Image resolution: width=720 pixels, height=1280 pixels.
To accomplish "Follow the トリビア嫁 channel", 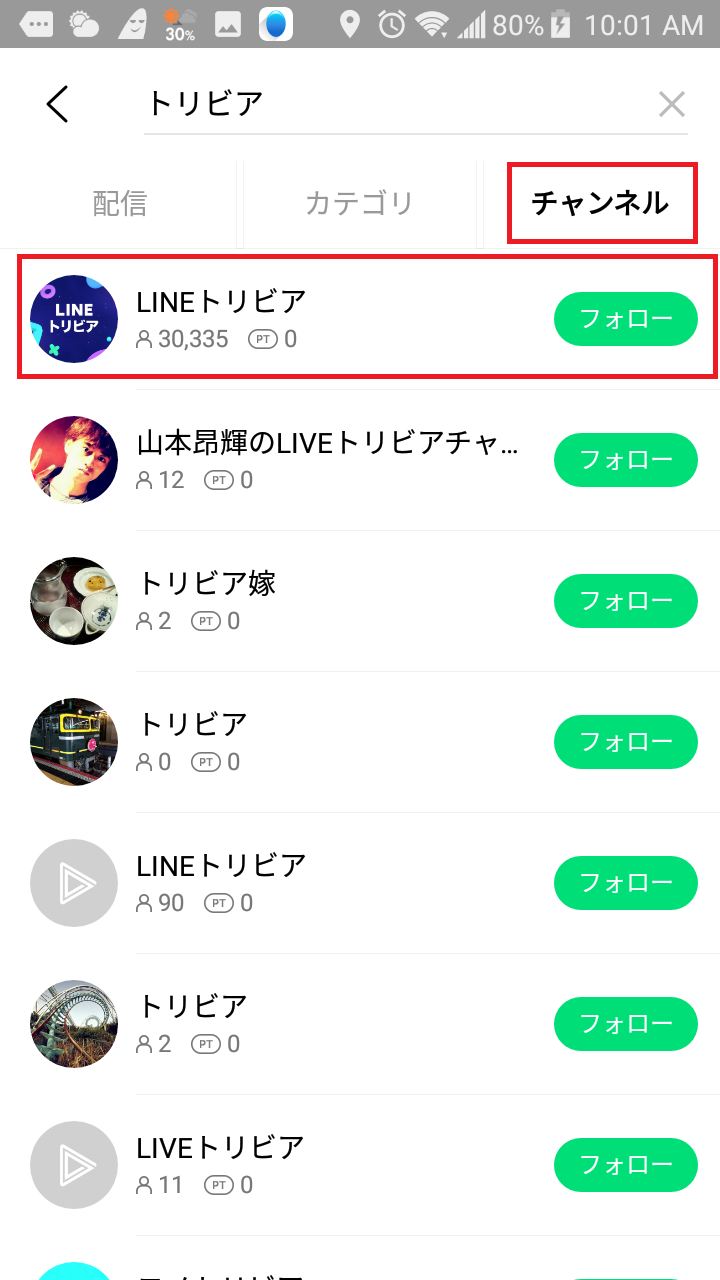I will coord(625,601).
